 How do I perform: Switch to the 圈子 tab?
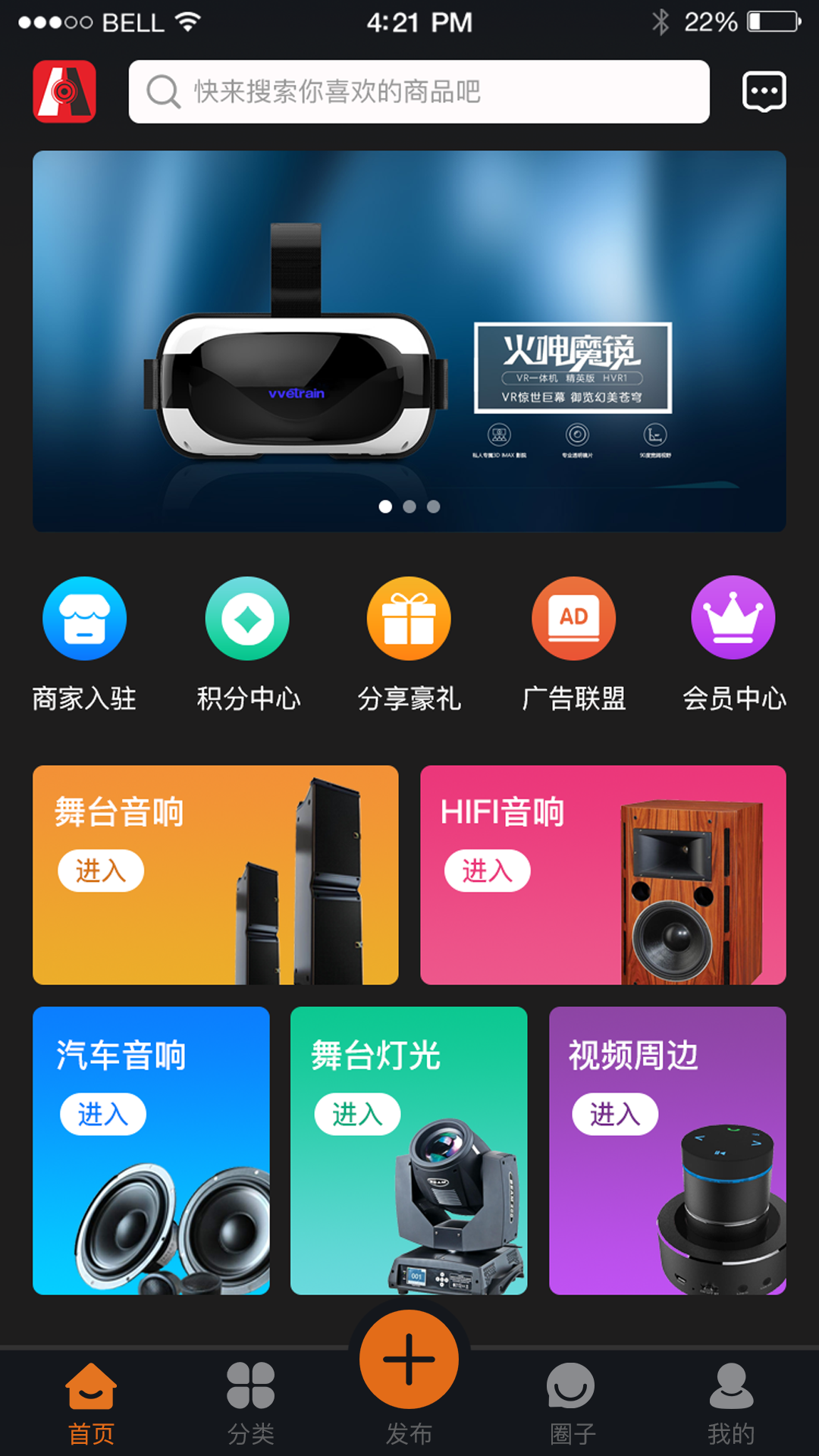point(572,1404)
